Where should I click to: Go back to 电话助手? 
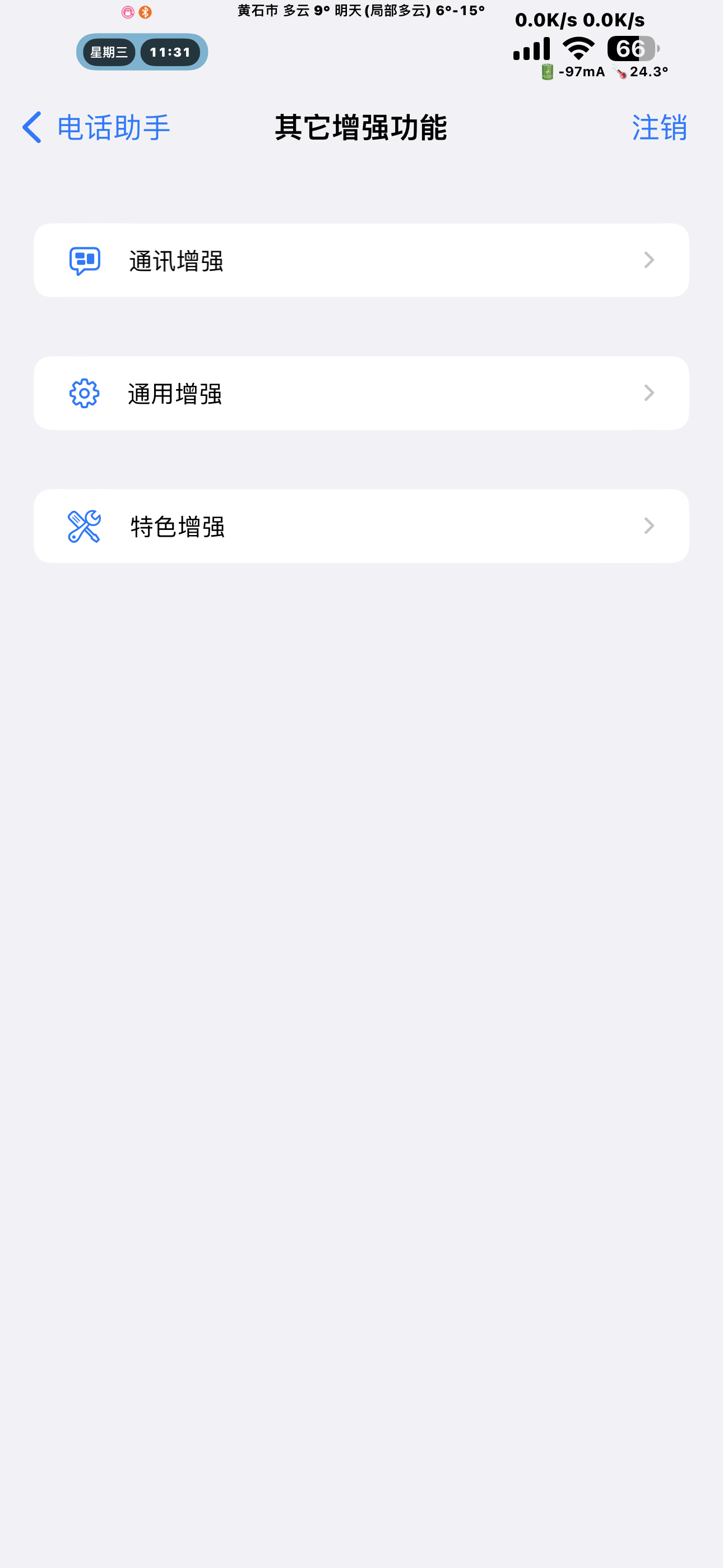pos(96,128)
